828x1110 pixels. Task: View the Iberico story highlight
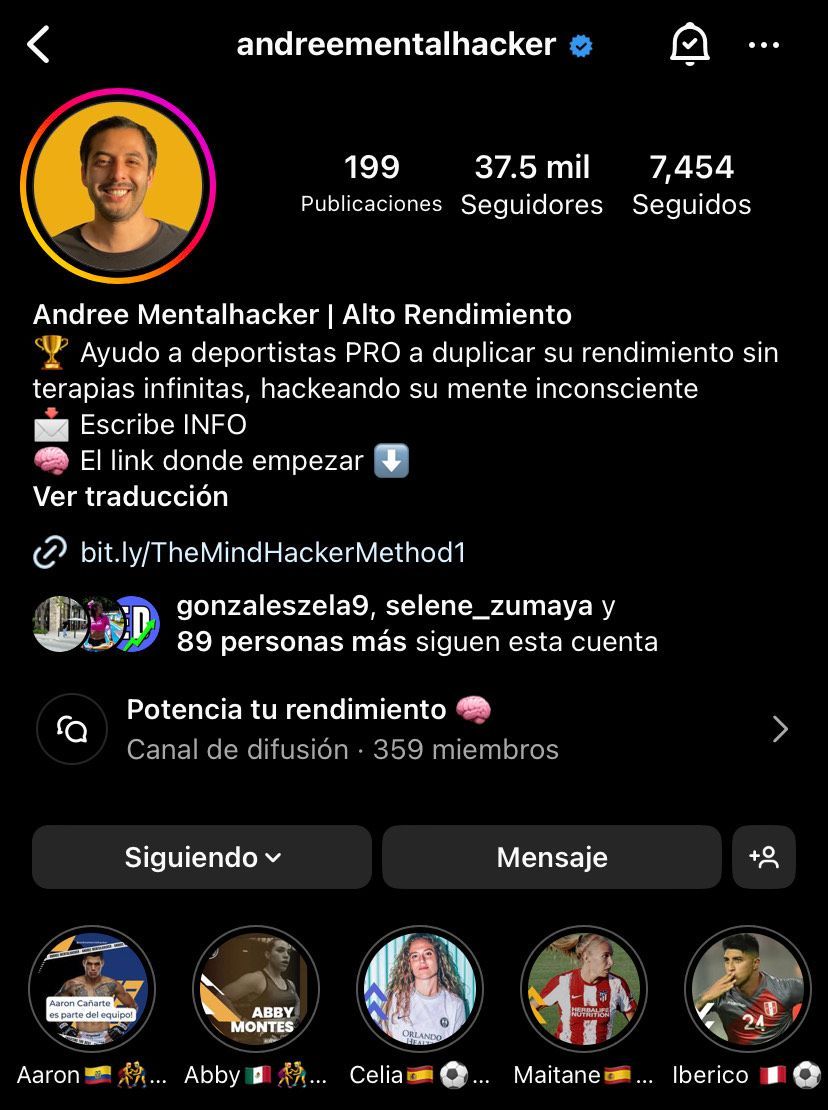tap(747, 990)
